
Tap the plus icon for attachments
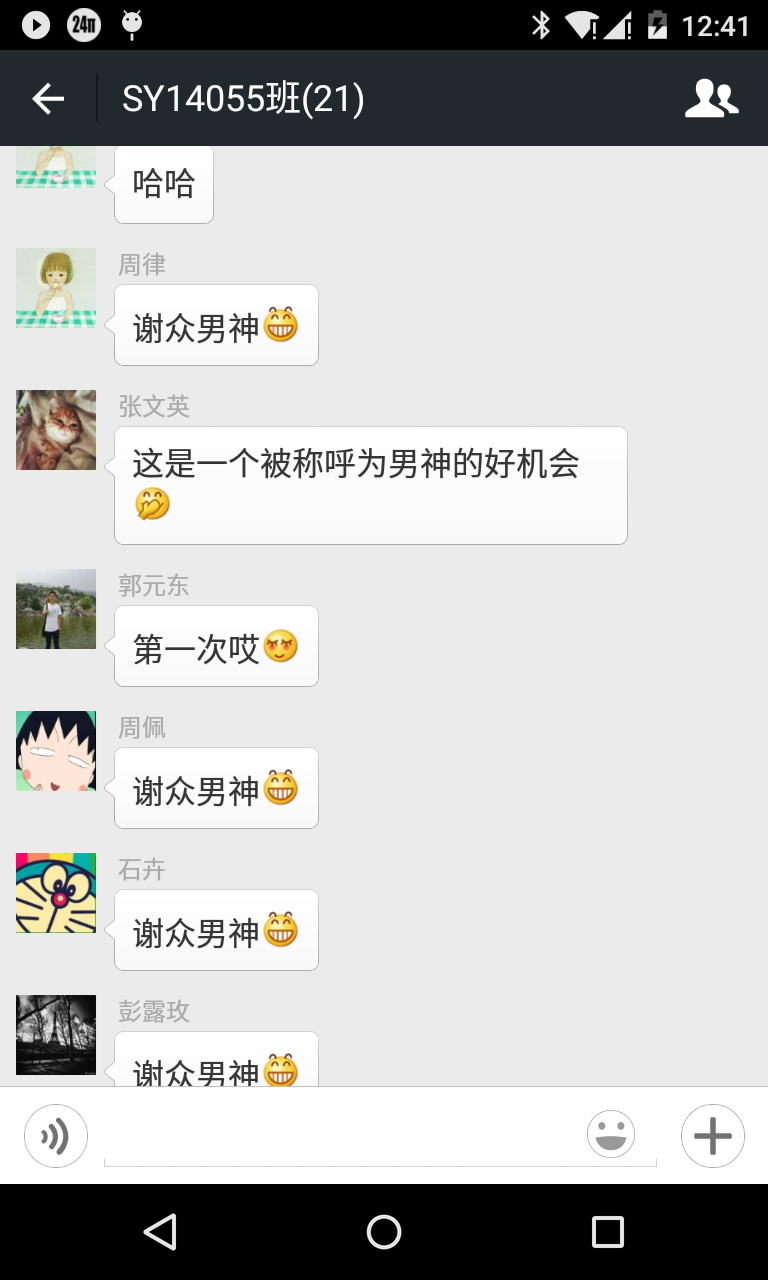coord(712,1134)
